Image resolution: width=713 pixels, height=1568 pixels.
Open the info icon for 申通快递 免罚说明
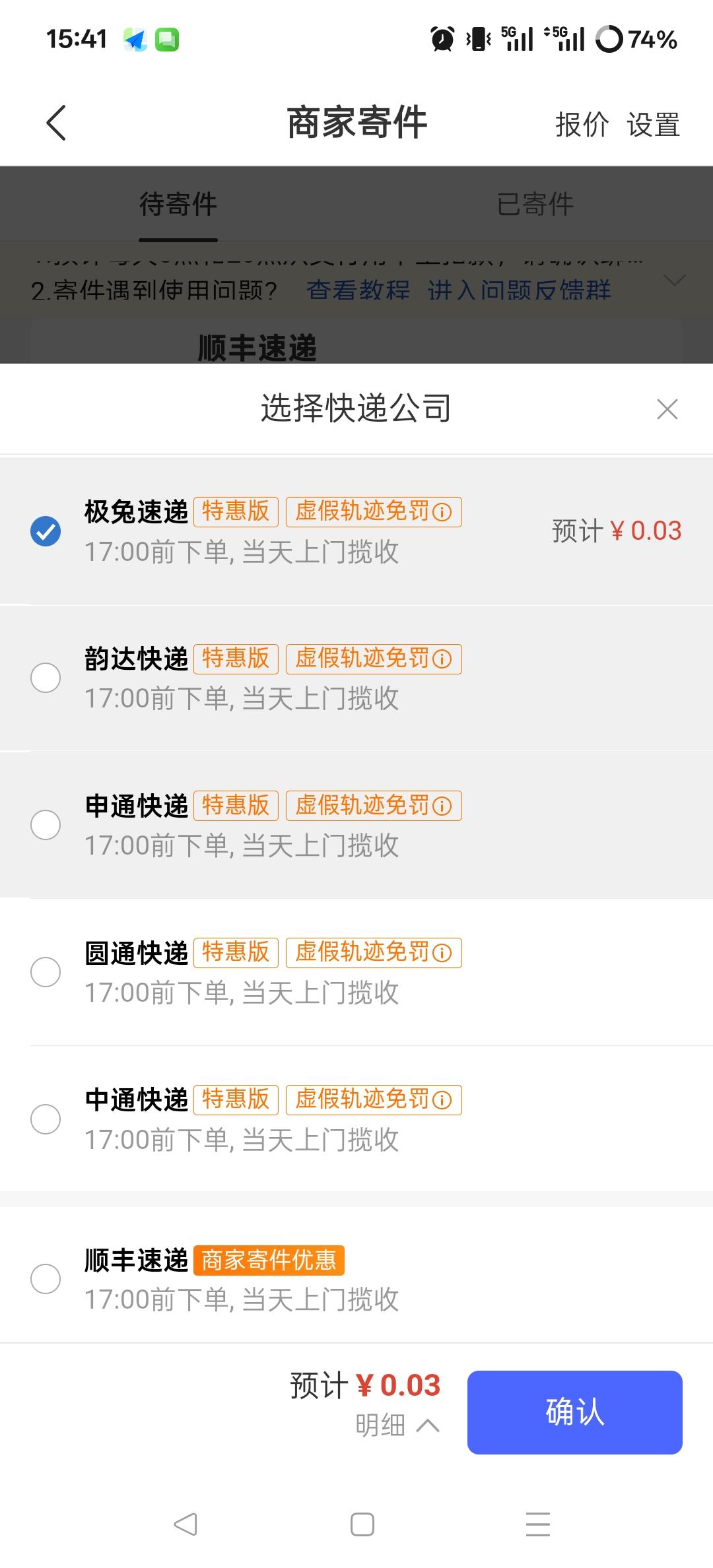(x=441, y=805)
